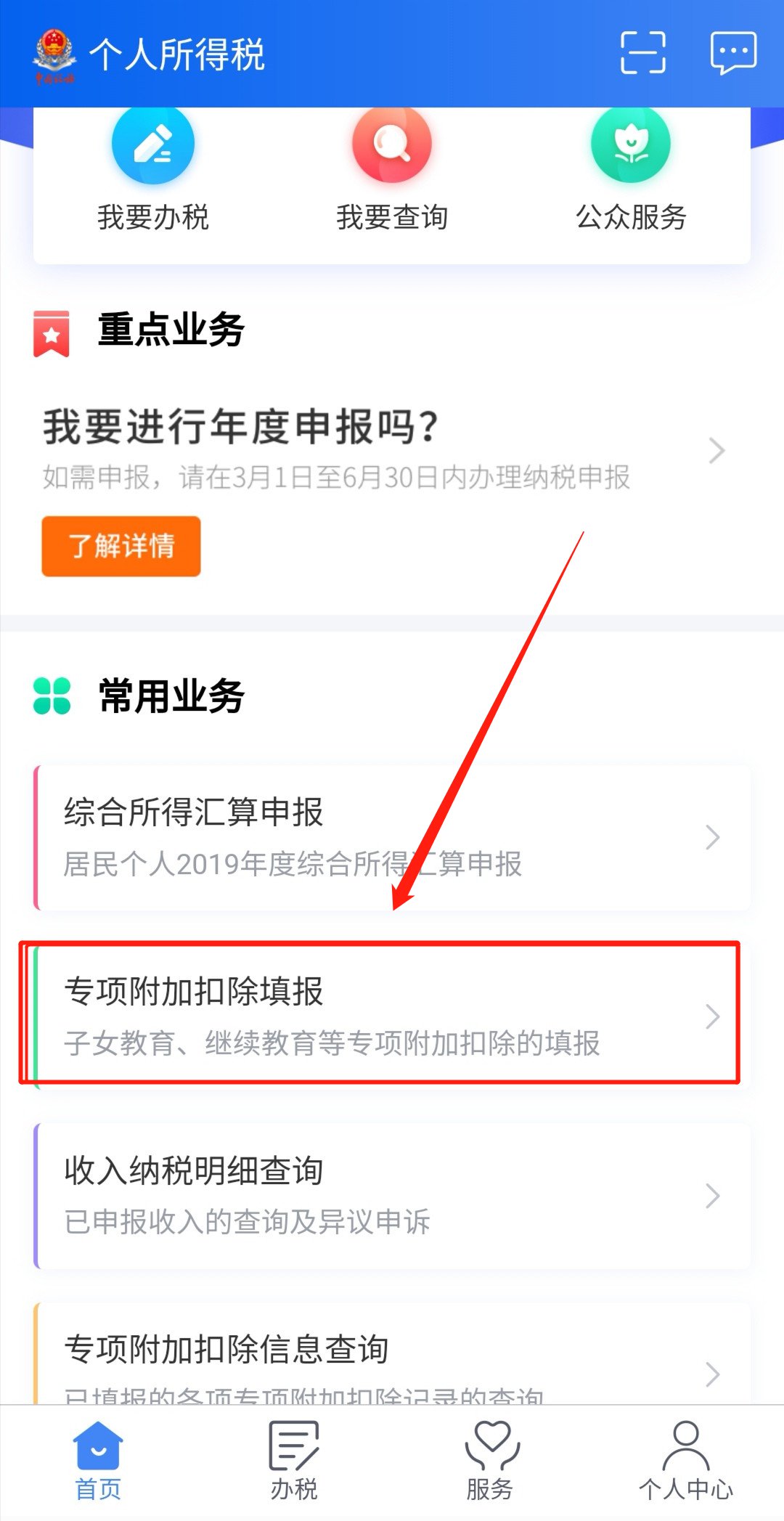Open 收入纳税明细查询 card
This screenshot has height=1521, width=784.
click(x=392, y=1195)
